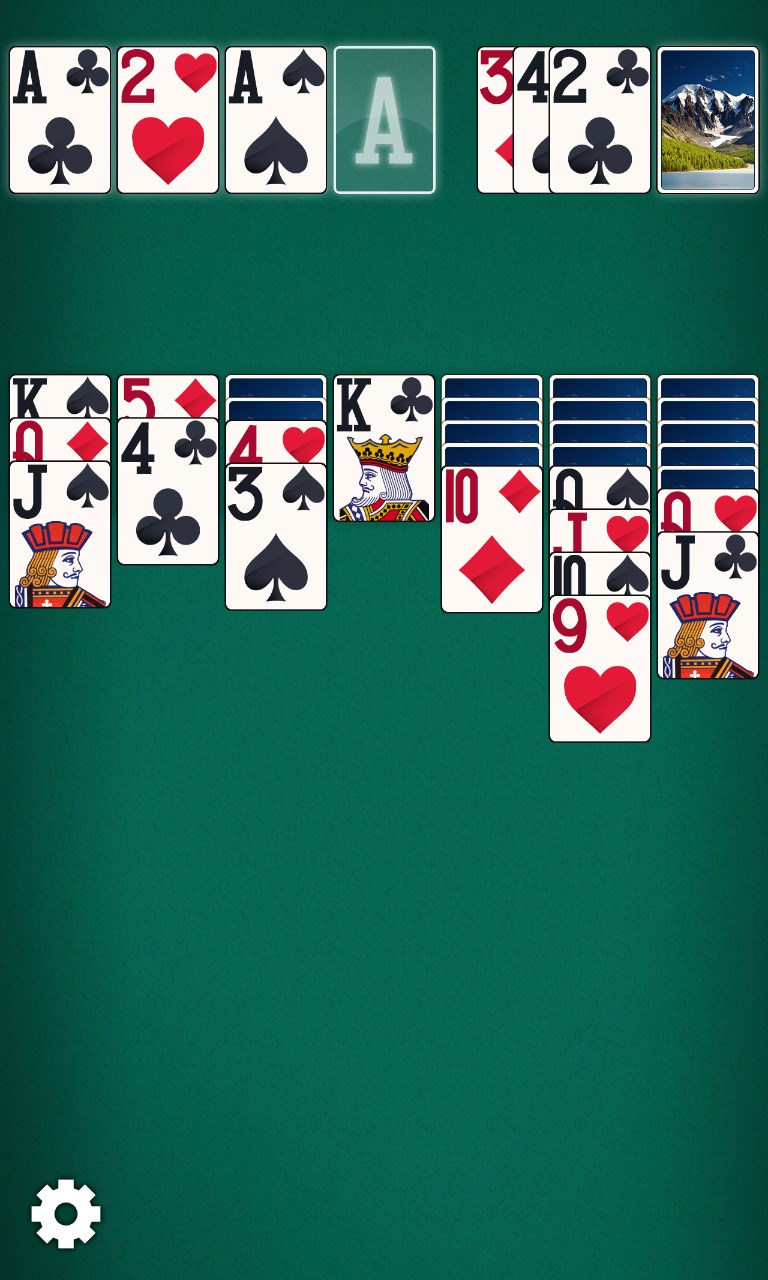Select the 2 of Hearts foundation pile

click(x=167, y=118)
